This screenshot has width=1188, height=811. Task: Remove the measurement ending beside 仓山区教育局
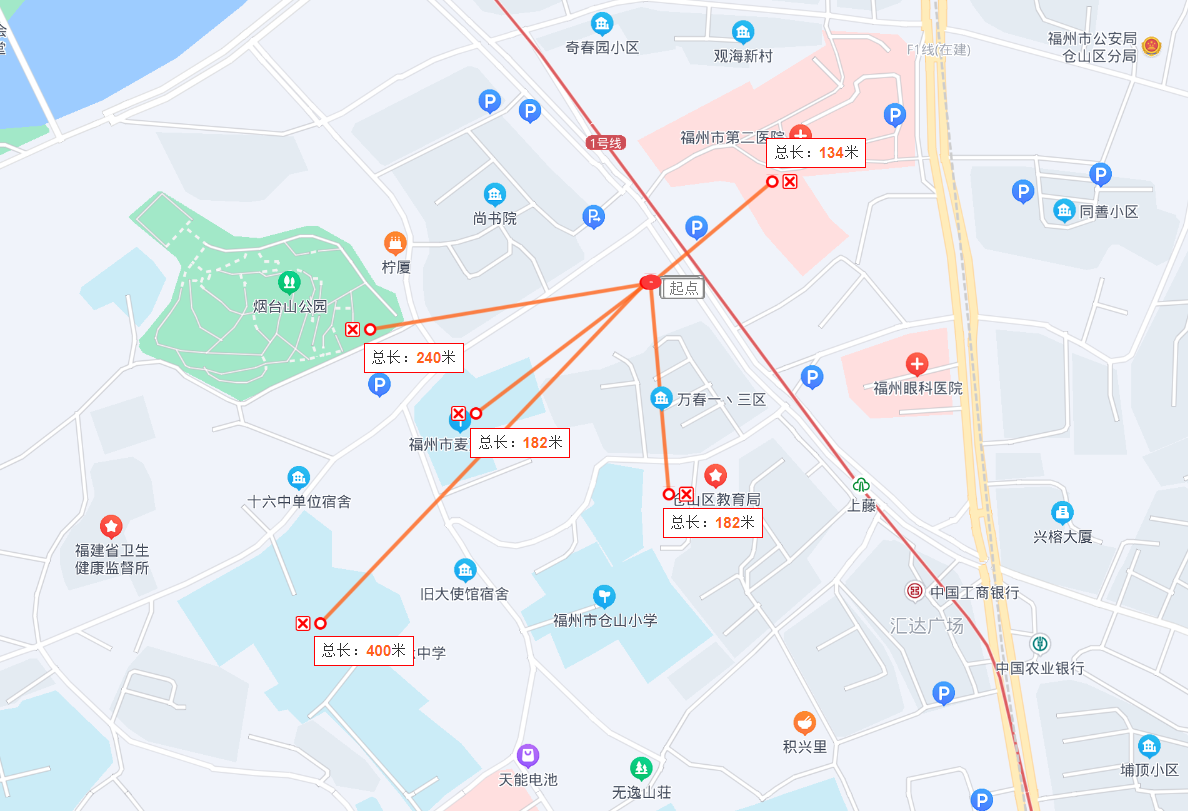click(686, 494)
